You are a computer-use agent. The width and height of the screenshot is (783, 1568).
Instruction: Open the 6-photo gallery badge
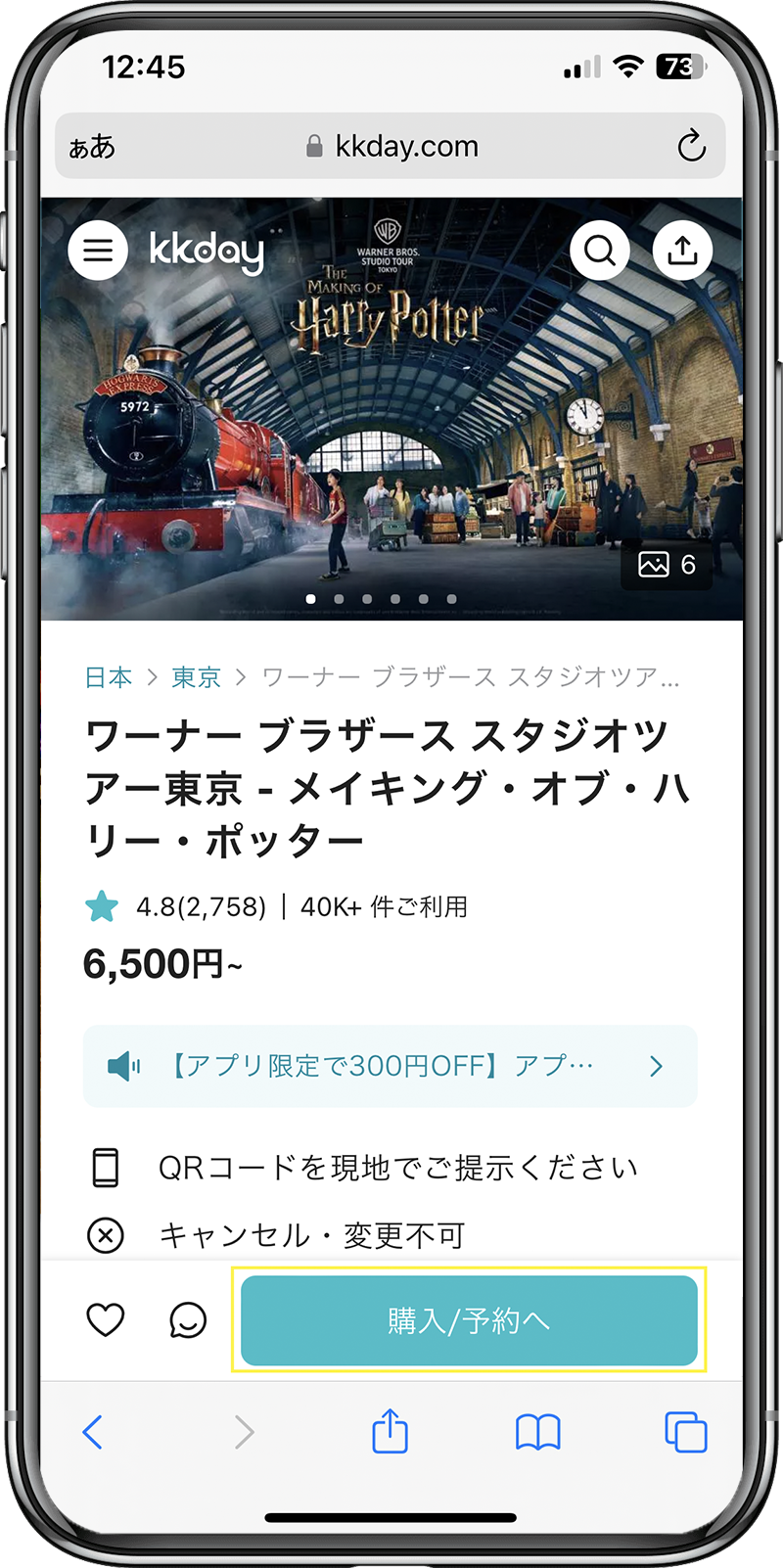667,565
